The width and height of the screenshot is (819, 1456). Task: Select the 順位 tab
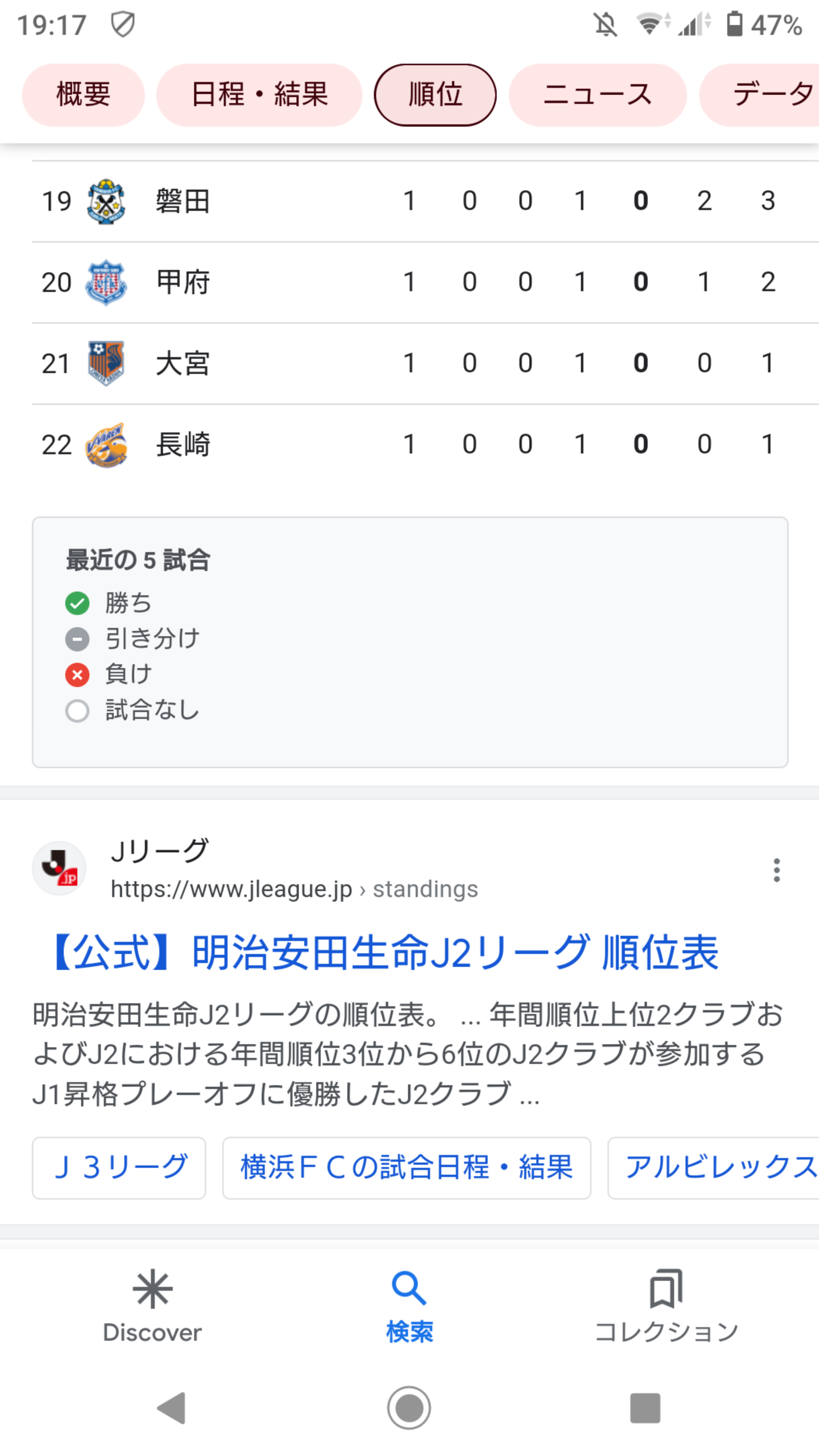pos(435,94)
